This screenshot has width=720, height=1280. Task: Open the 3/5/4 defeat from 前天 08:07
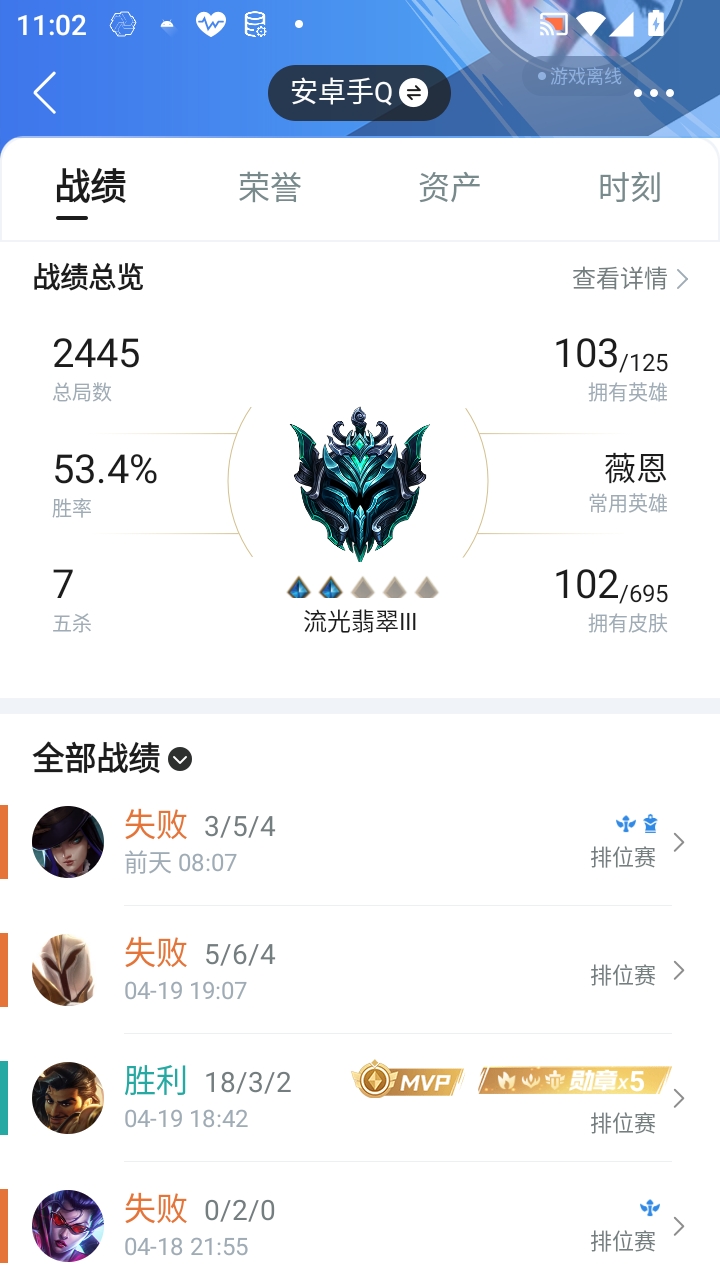tap(360, 842)
